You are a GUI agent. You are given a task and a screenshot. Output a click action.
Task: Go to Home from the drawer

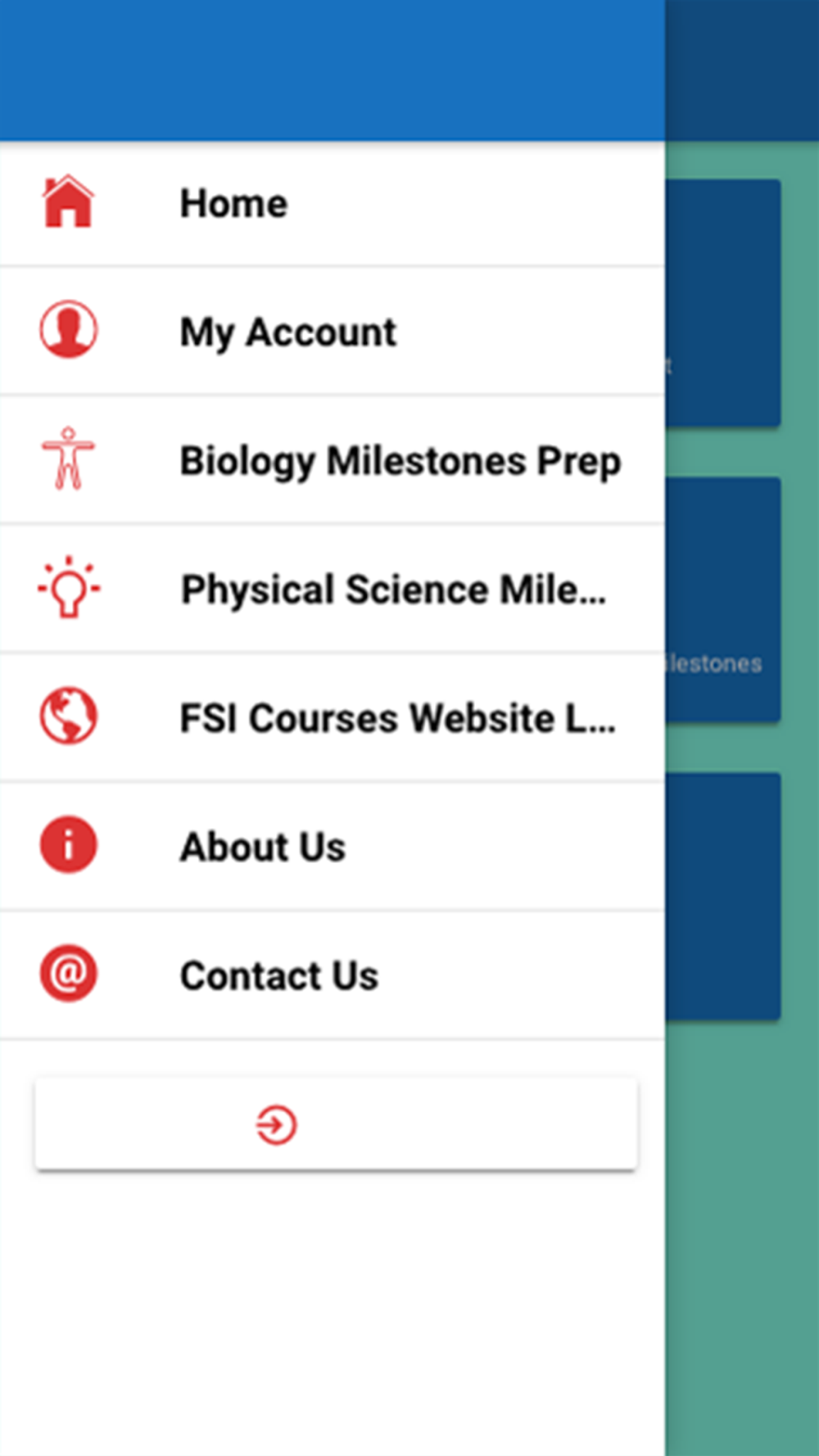tap(233, 203)
